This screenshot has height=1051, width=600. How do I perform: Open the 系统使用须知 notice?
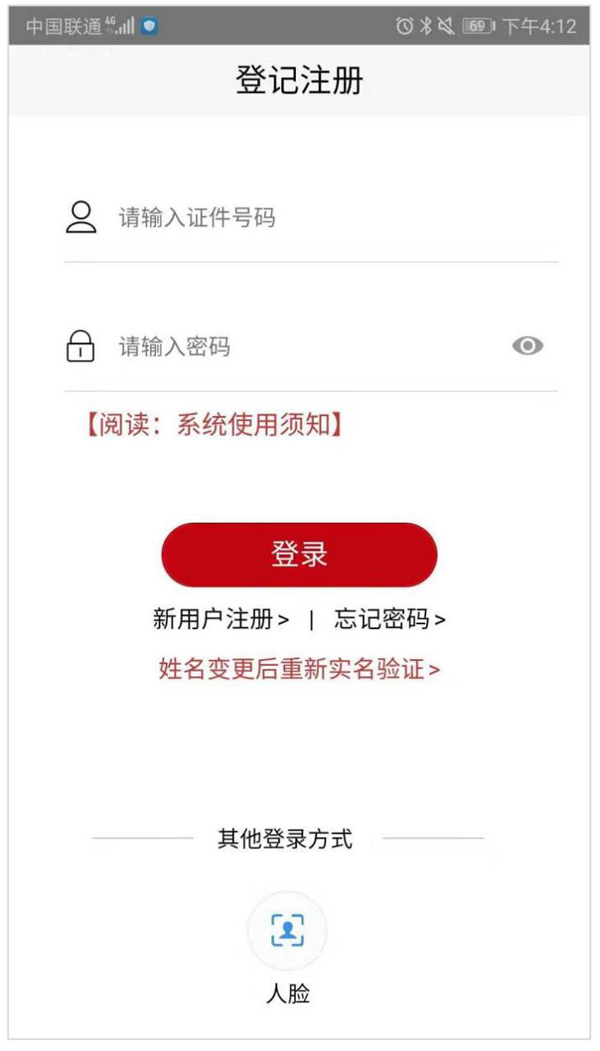pos(213,425)
